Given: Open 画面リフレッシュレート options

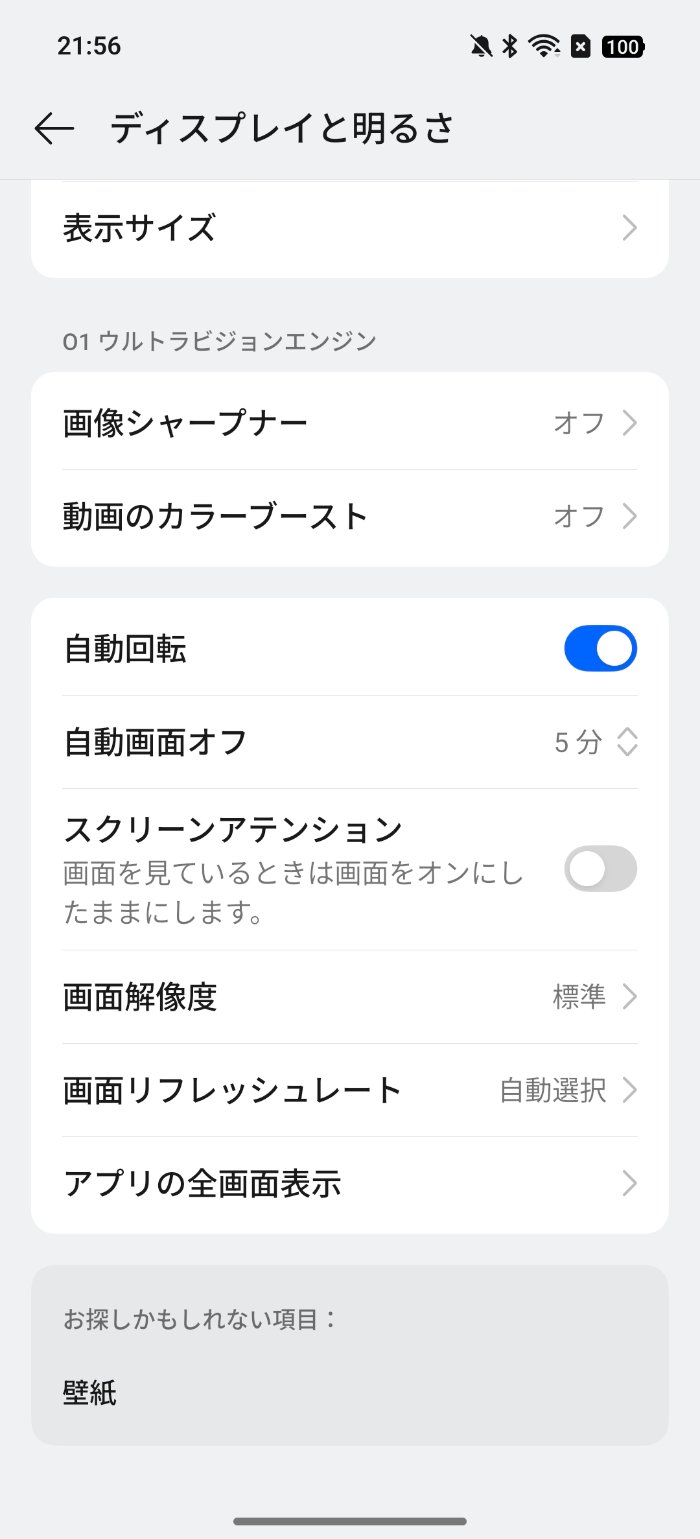Looking at the screenshot, I should tap(350, 1090).
